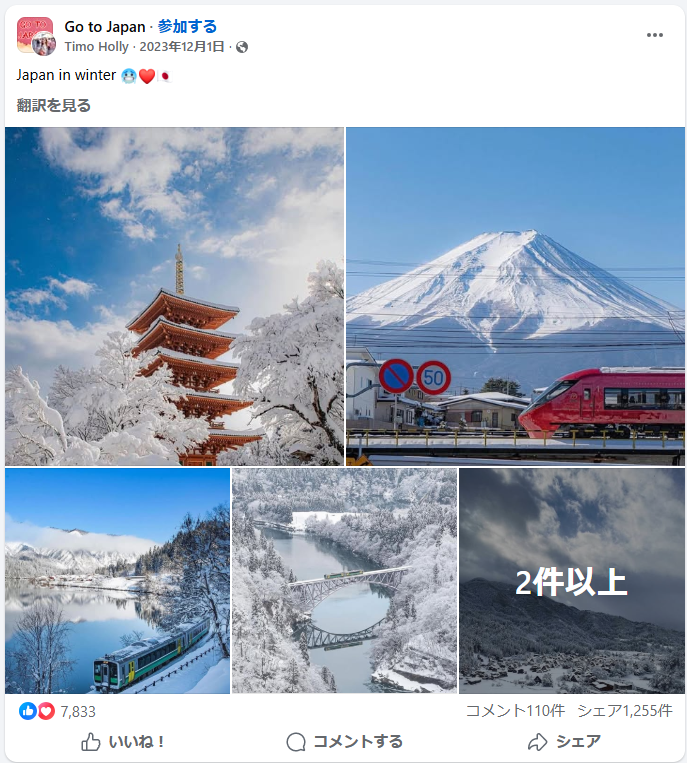This screenshot has height=763, width=687.
Task: Open Timo Holly's profile
Action: coord(96,46)
